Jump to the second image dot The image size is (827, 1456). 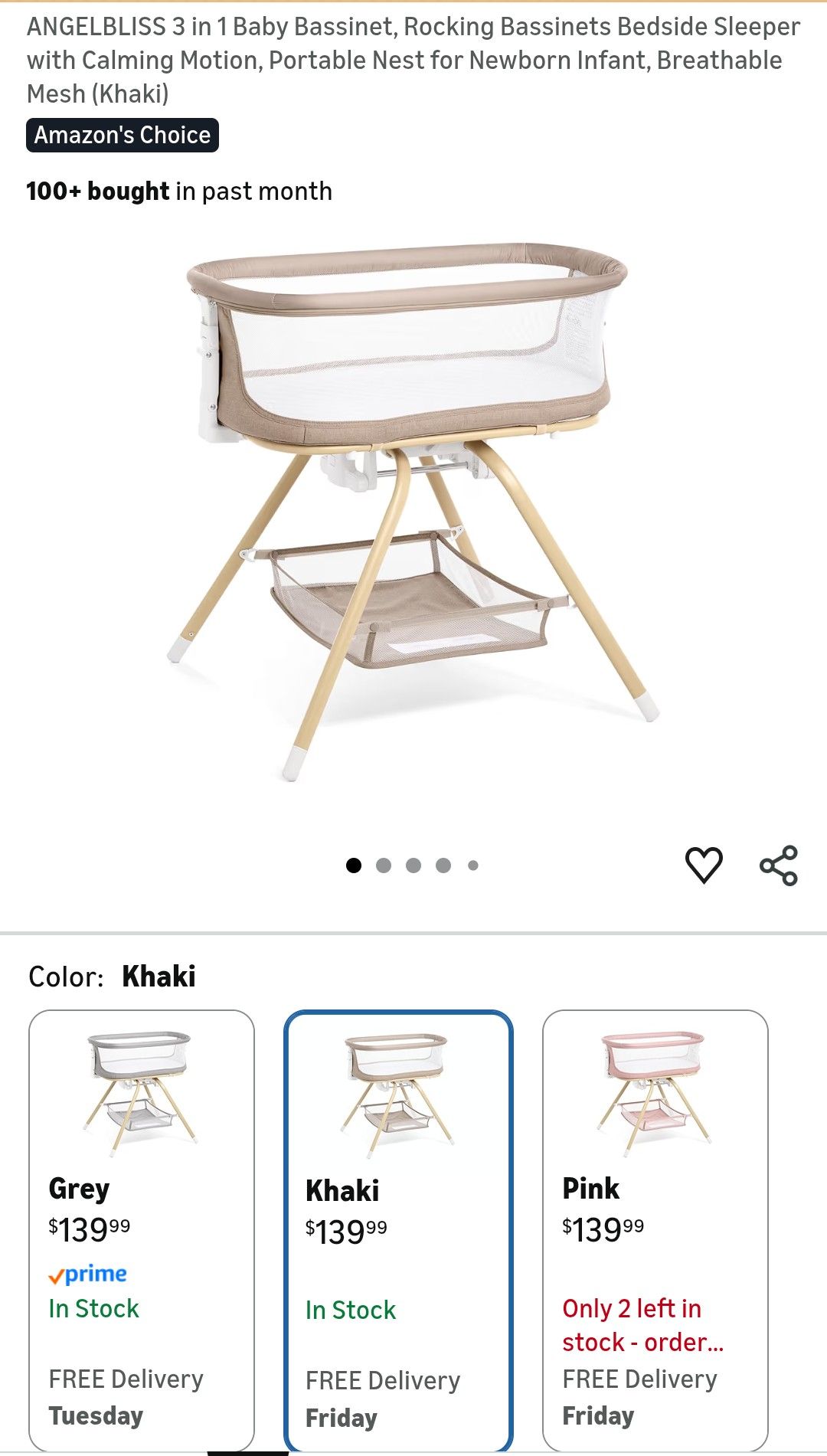[x=384, y=865]
